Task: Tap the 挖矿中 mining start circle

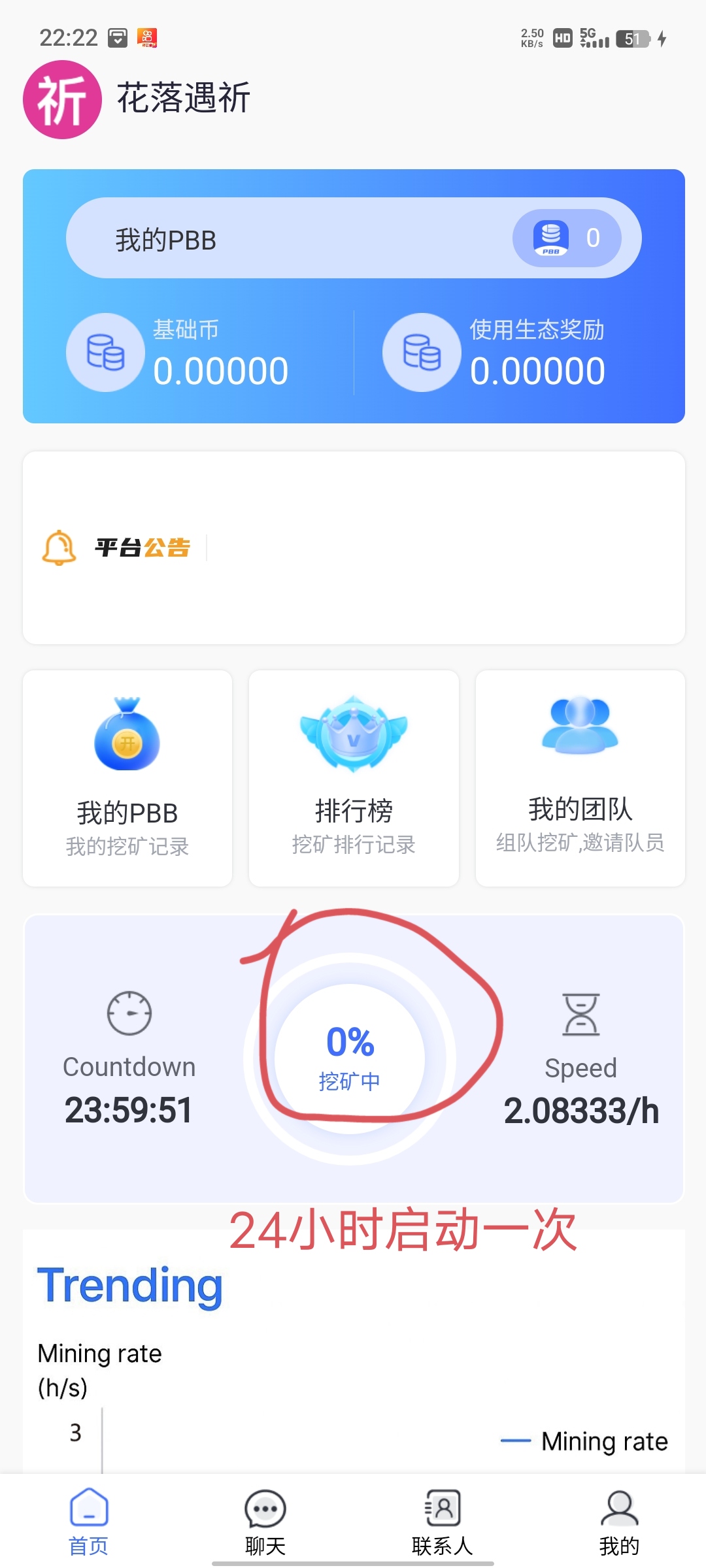Action: tap(350, 1058)
